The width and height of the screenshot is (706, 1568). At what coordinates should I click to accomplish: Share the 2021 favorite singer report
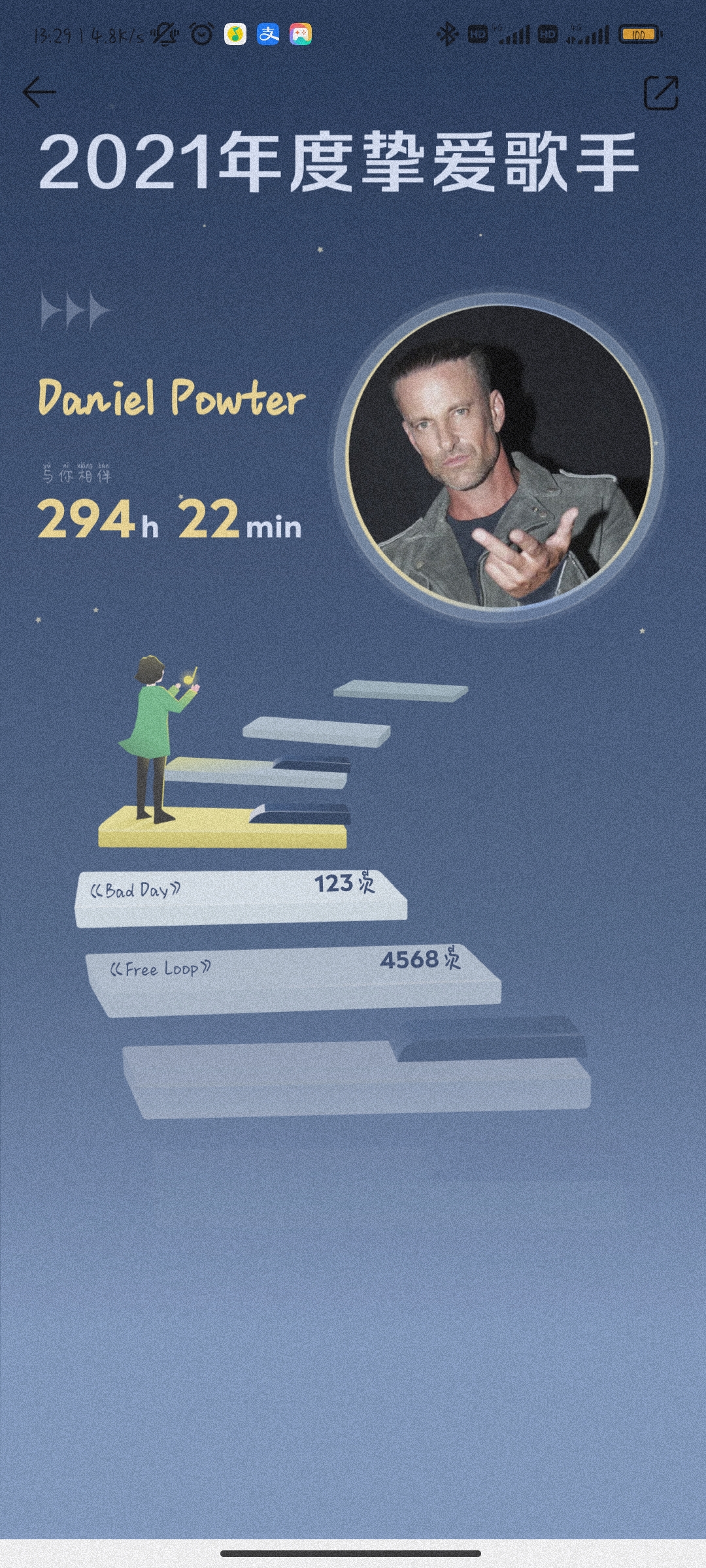661,93
